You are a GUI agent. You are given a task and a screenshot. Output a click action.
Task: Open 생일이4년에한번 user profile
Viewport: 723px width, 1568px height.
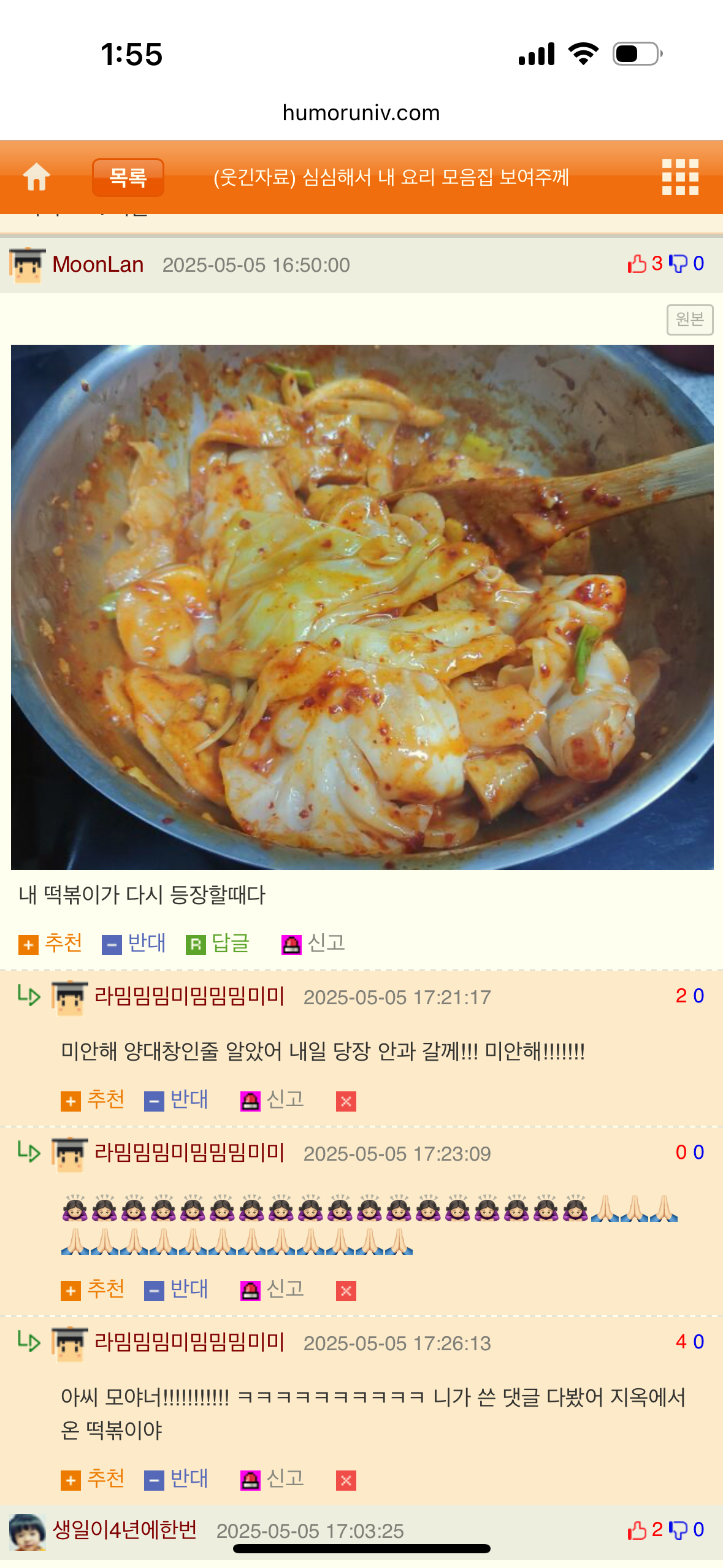[x=124, y=1530]
